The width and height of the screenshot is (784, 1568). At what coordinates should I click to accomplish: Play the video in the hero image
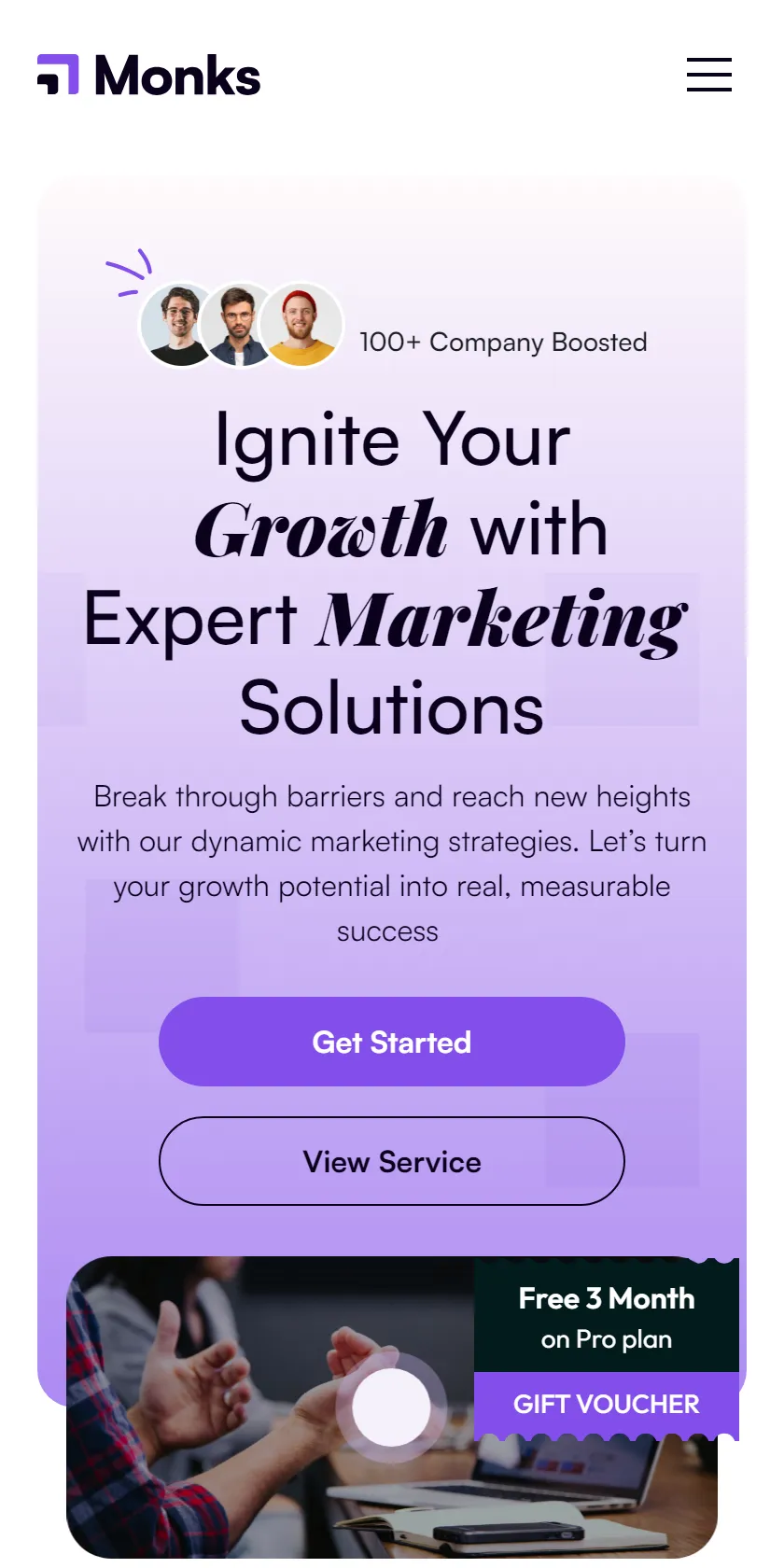tap(391, 1407)
